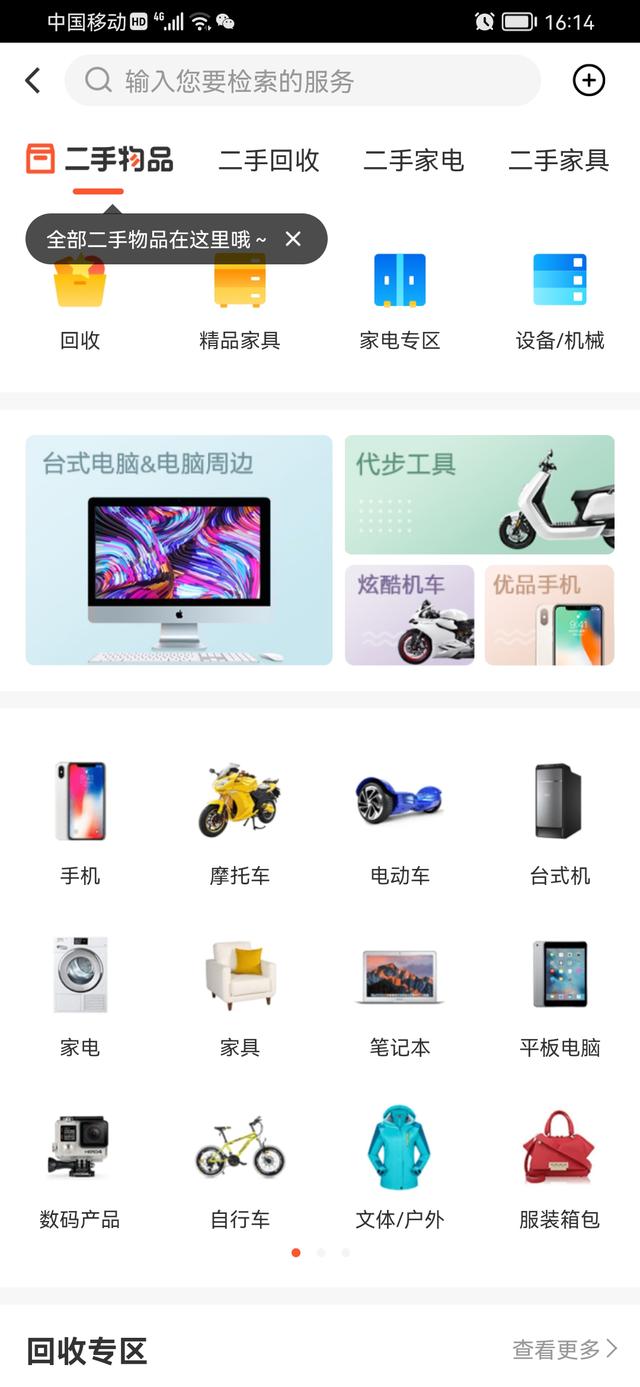The height and width of the screenshot is (1387, 640).
Task: Browse the 手机 category
Action: pyautogui.click(x=80, y=822)
